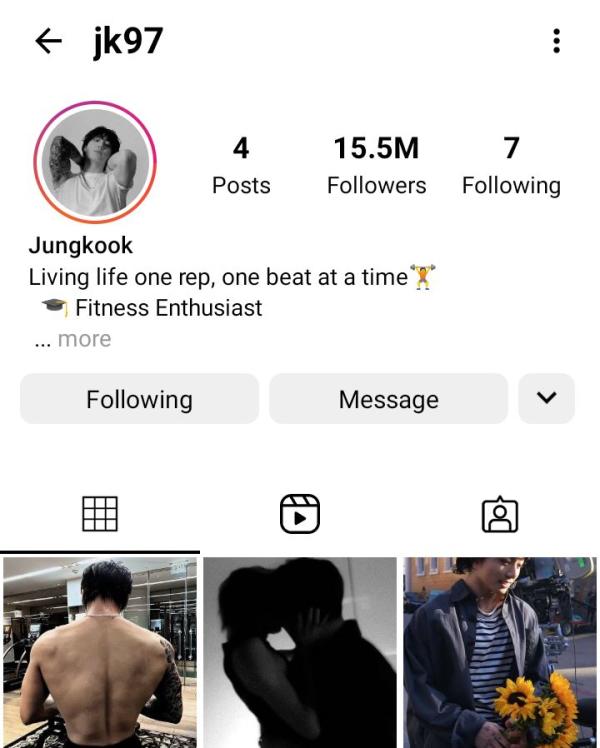Screen dimensions: 600x748
Task: Open the black and white silhouette post
Action: click(300, 653)
